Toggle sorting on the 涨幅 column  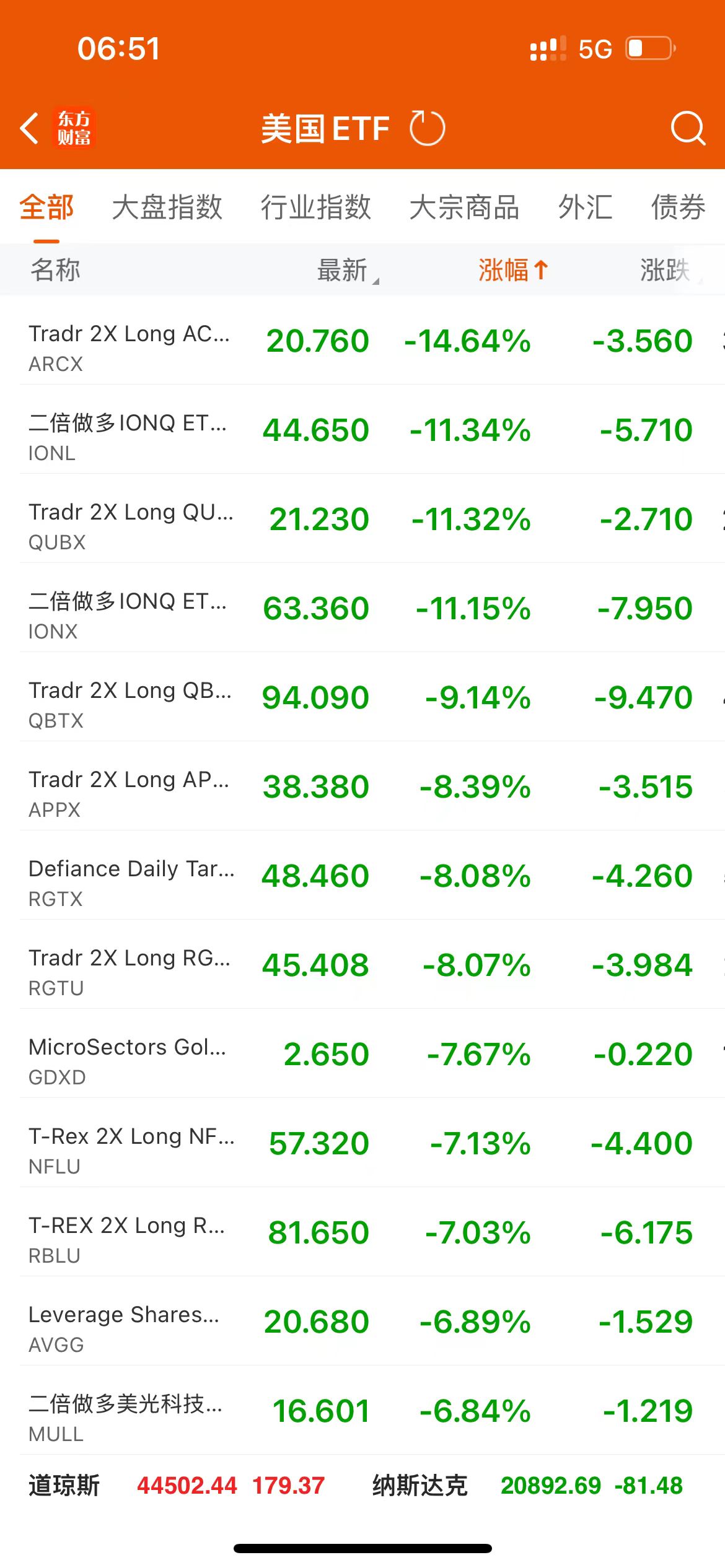[x=513, y=270]
